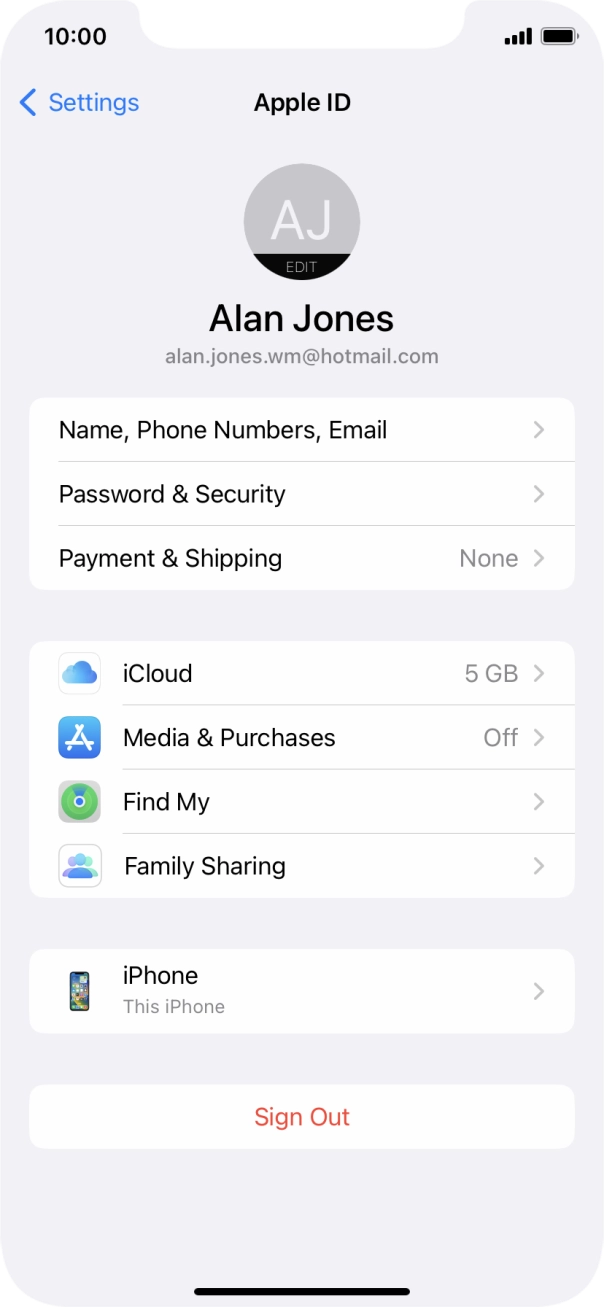Open Password & Security settings
The image size is (604, 1307).
(301, 494)
